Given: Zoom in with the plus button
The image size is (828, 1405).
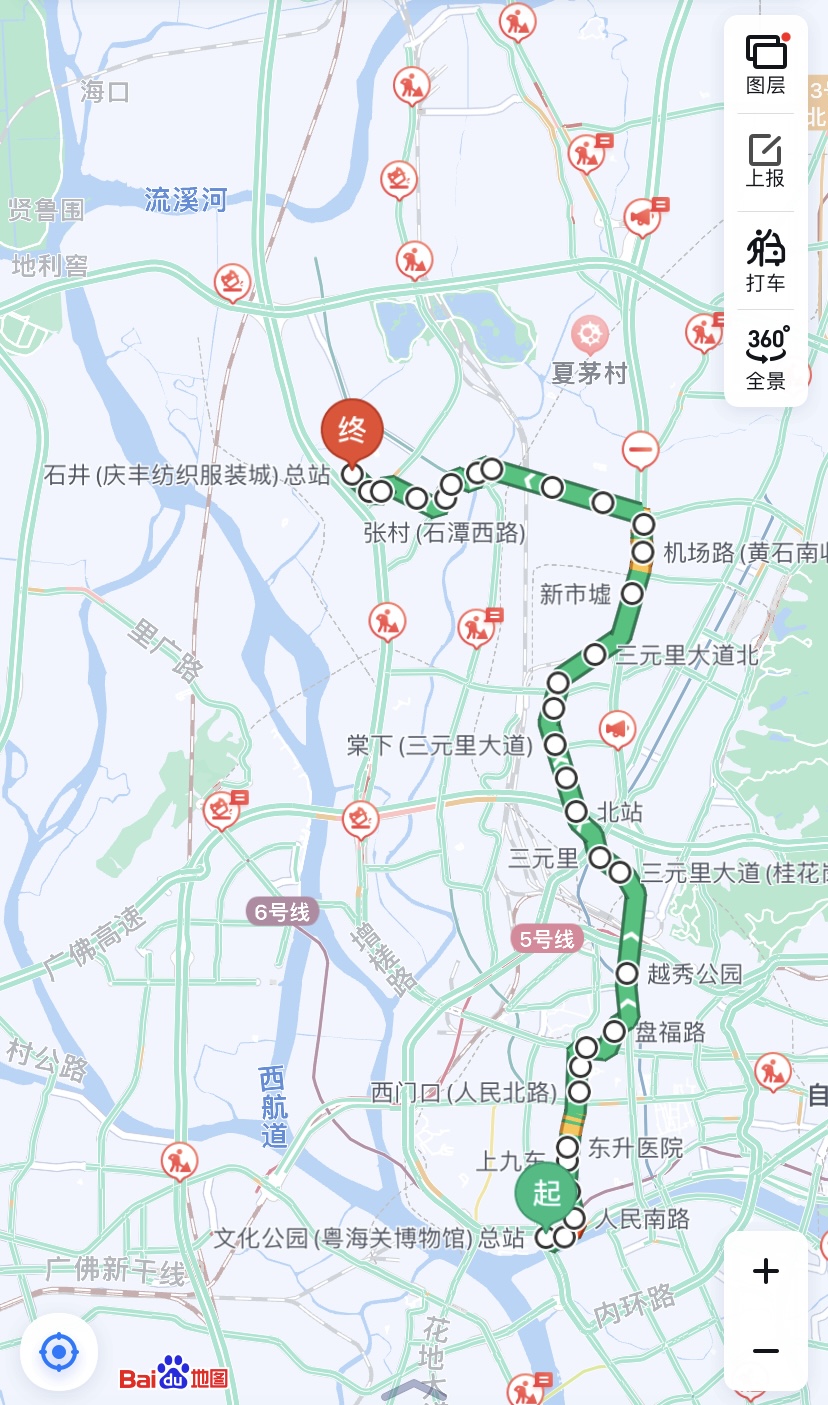Looking at the screenshot, I should coord(765,1272).
